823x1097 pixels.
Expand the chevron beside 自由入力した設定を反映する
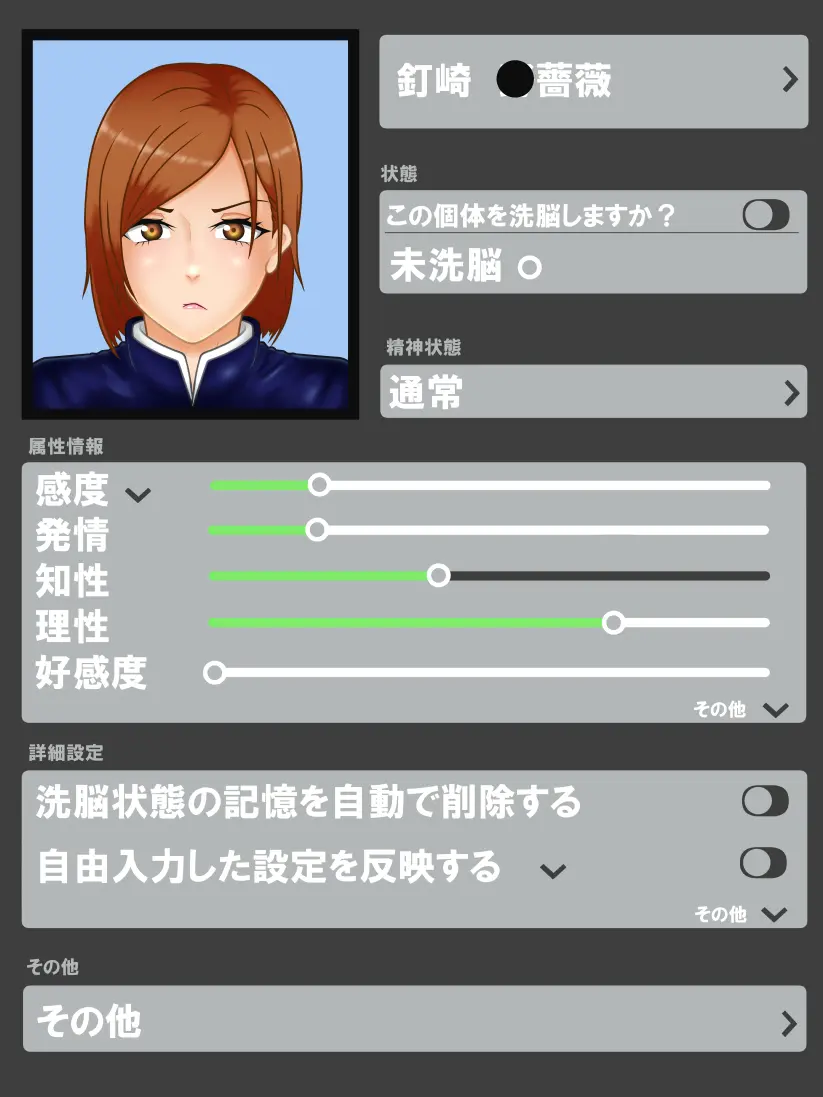point(553,871)
